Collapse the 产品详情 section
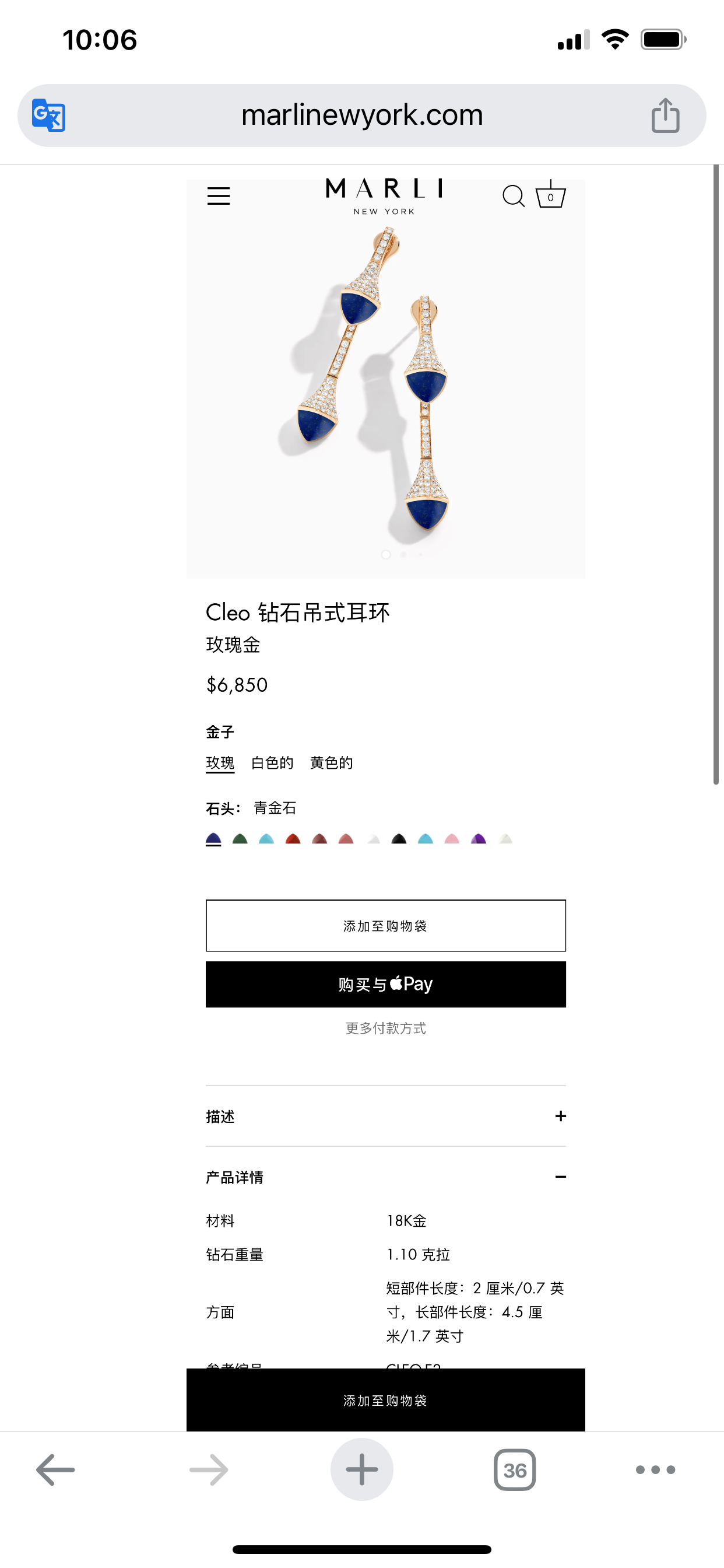Viewport: 724px width, 1568px height. (x=560, y=1177)
